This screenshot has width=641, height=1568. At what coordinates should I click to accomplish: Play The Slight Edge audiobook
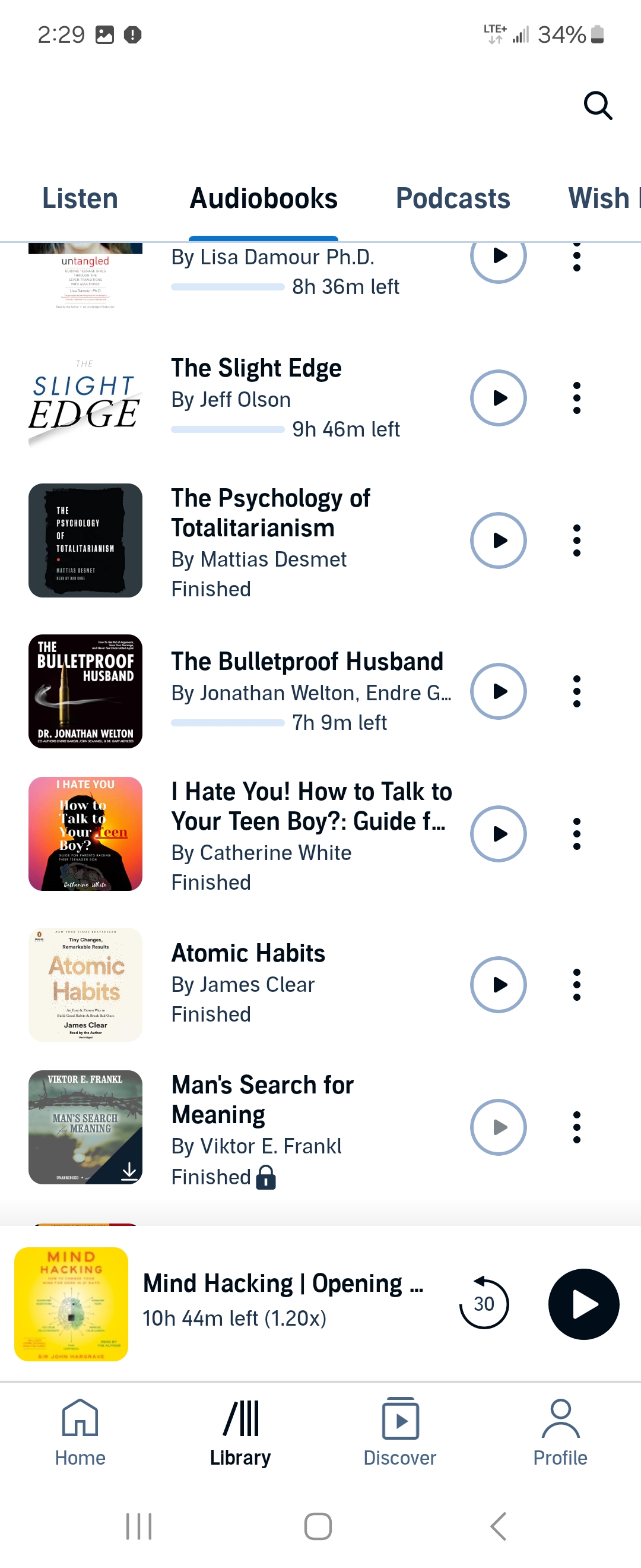tap(497, 398)
